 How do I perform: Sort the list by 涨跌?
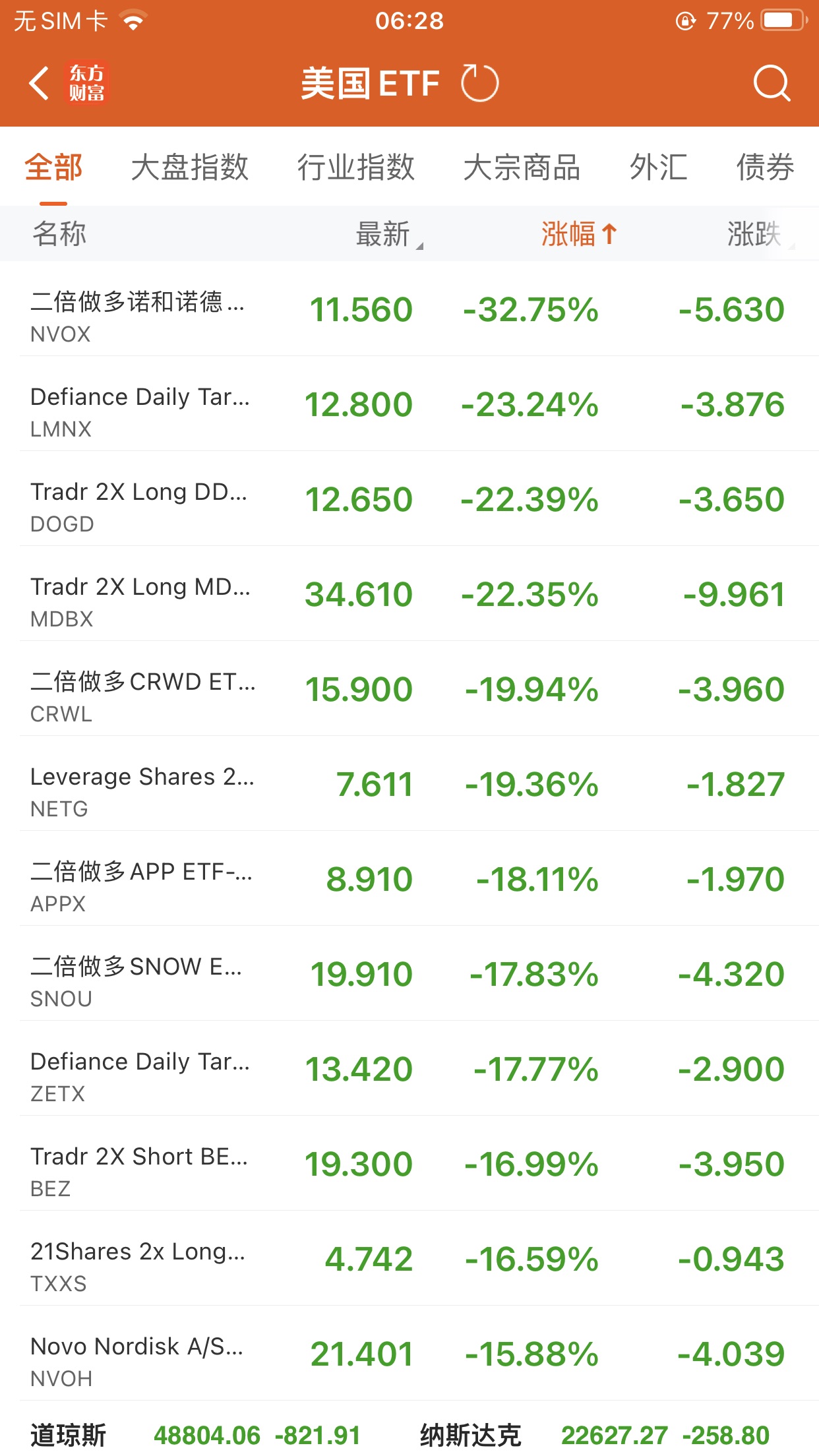(x=758, y=234)
